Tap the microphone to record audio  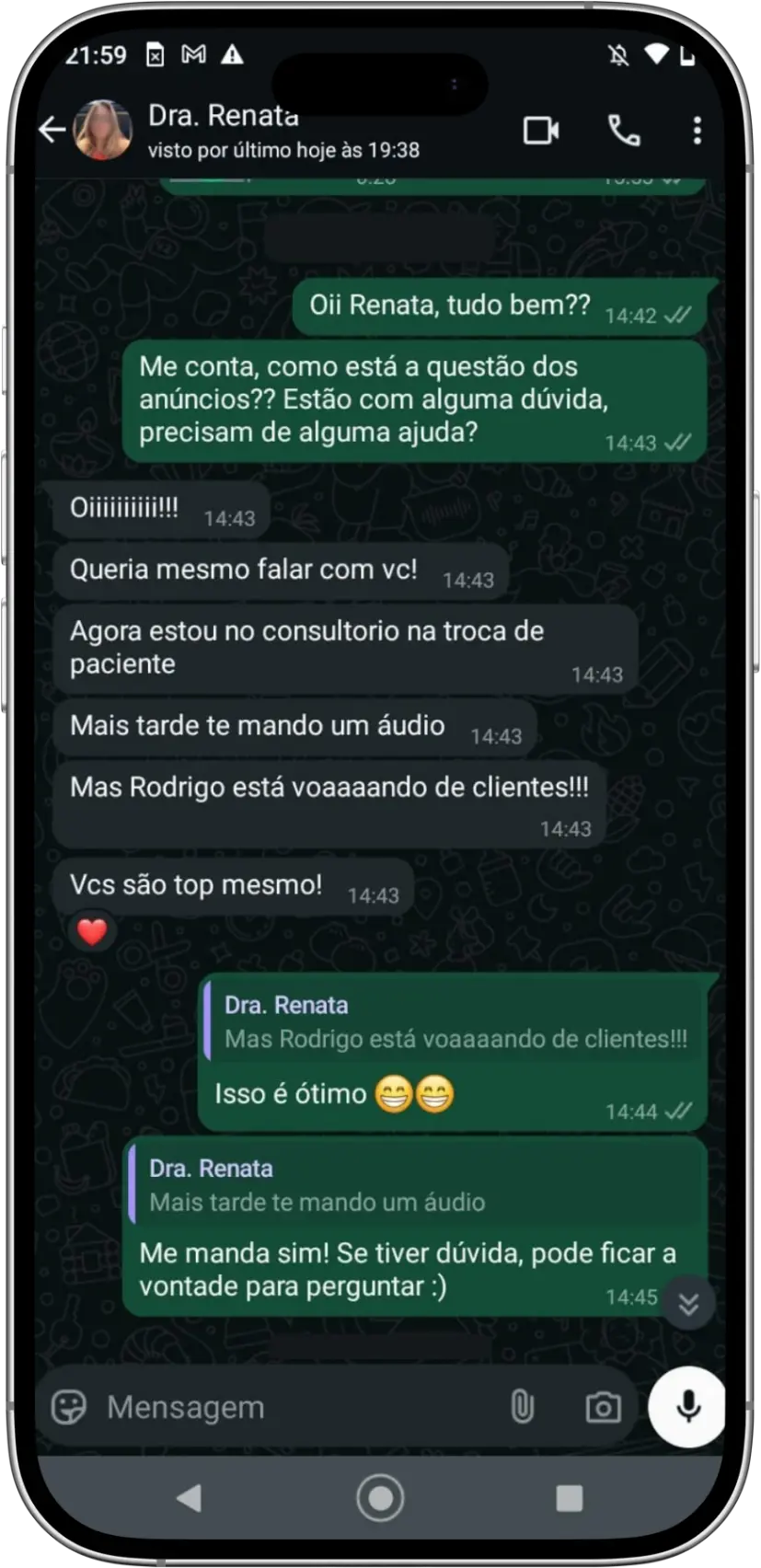tap(686, 1406)
